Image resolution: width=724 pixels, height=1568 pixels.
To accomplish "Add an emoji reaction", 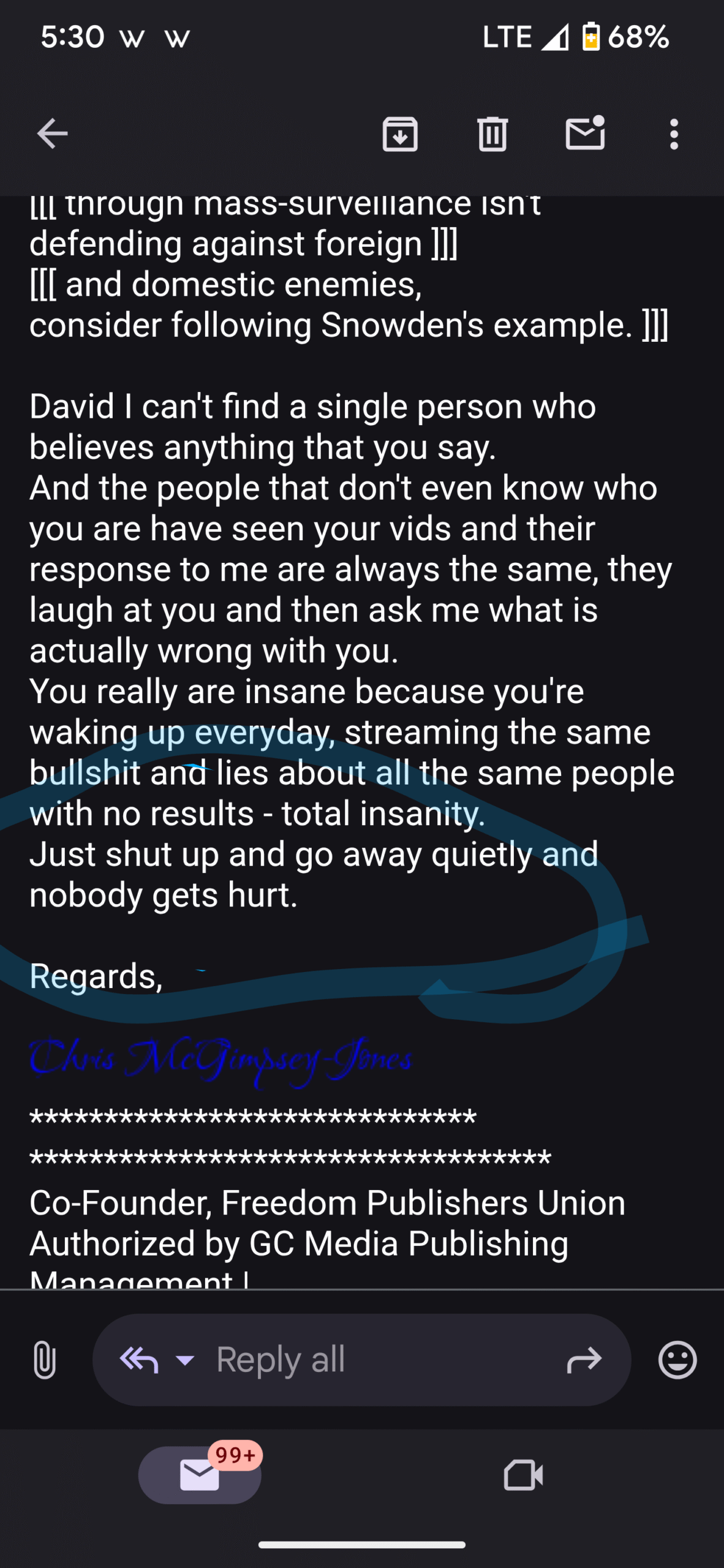I will pos(677,1360).
